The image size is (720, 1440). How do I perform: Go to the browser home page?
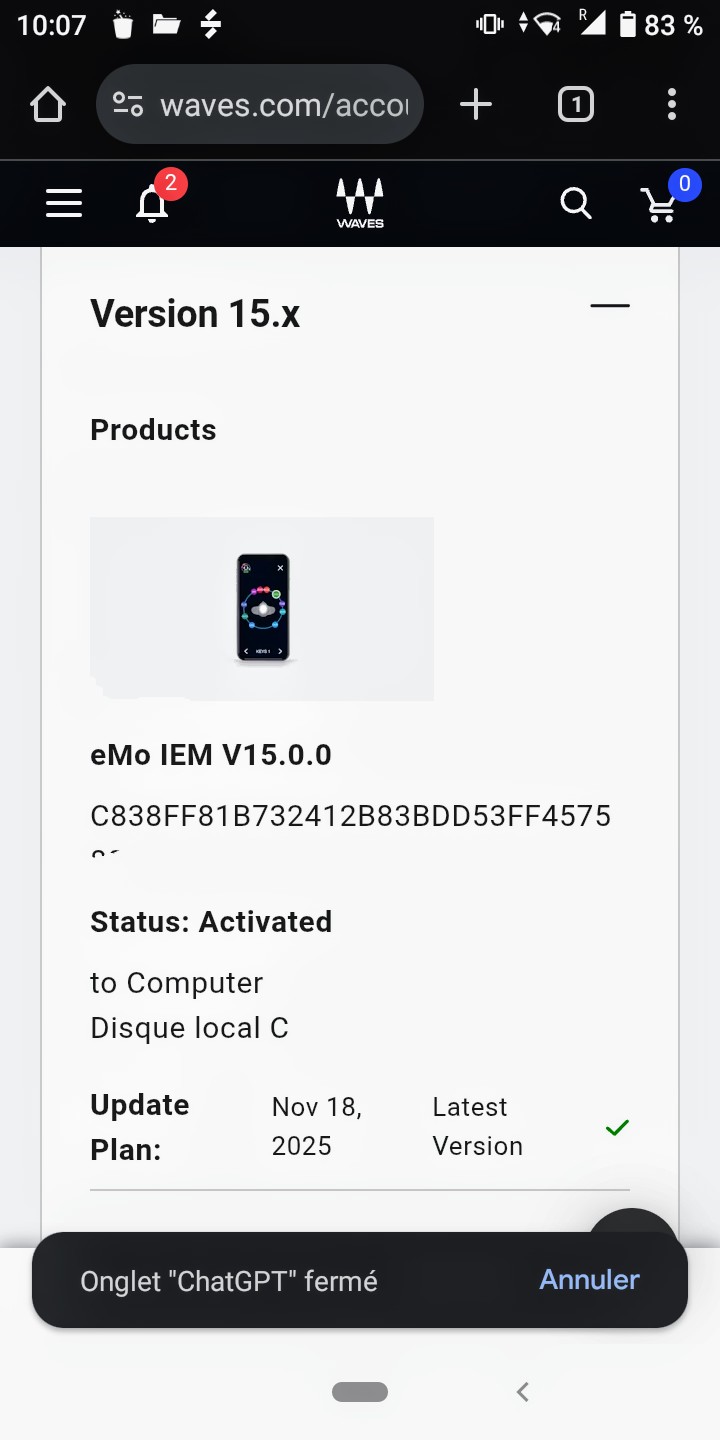48,105
